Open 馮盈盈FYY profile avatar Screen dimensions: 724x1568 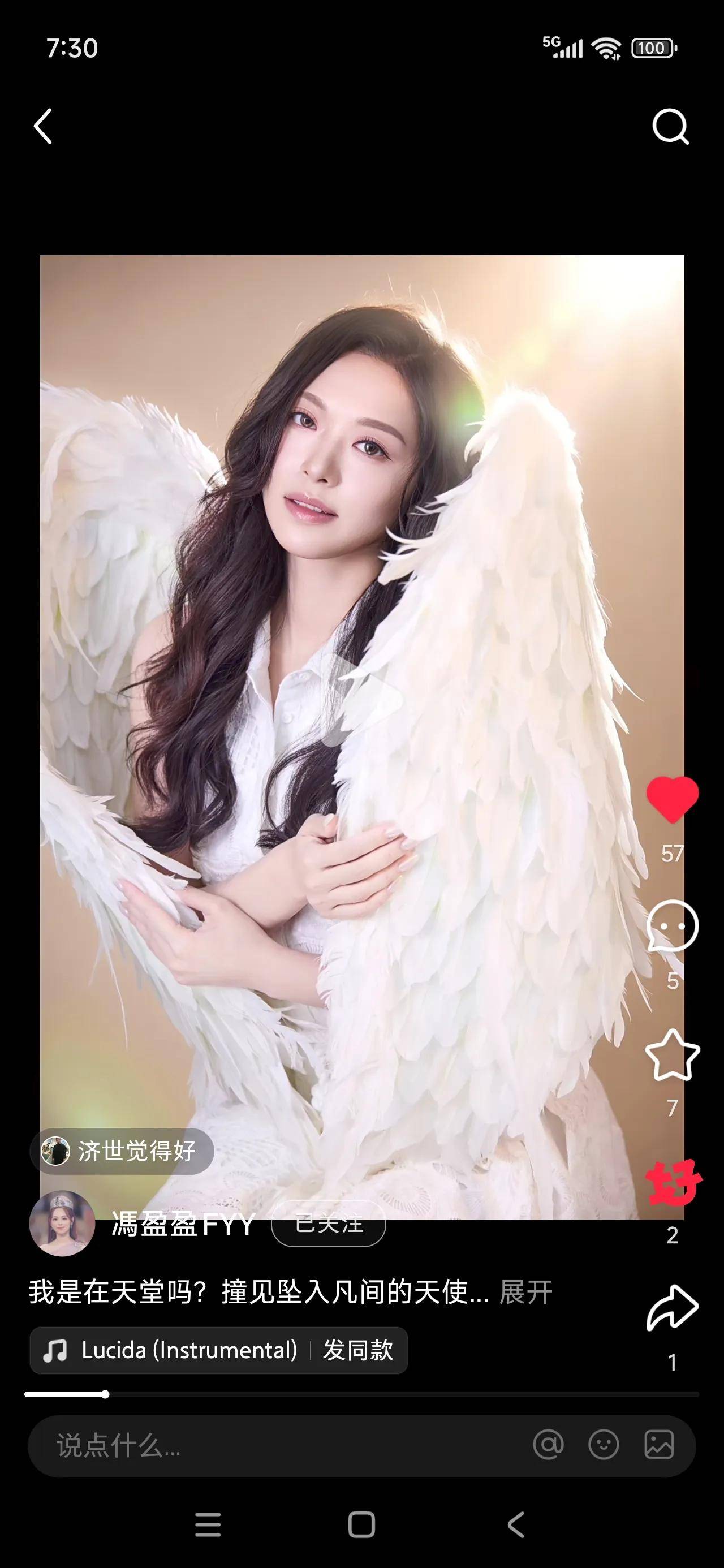point(62,1223)
